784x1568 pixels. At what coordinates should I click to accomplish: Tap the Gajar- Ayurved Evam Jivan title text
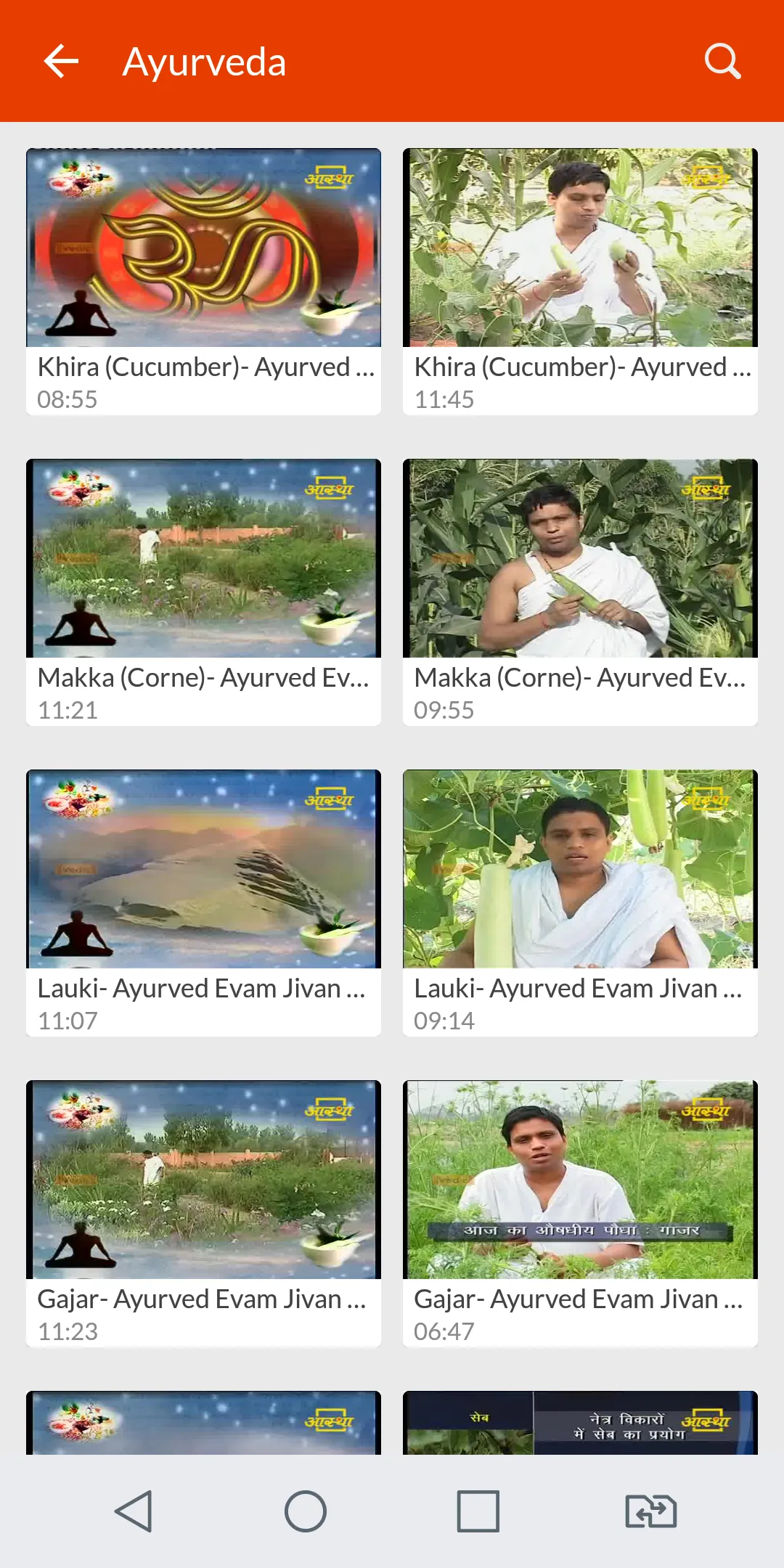pyautogui.click(x=203, y=1299)
